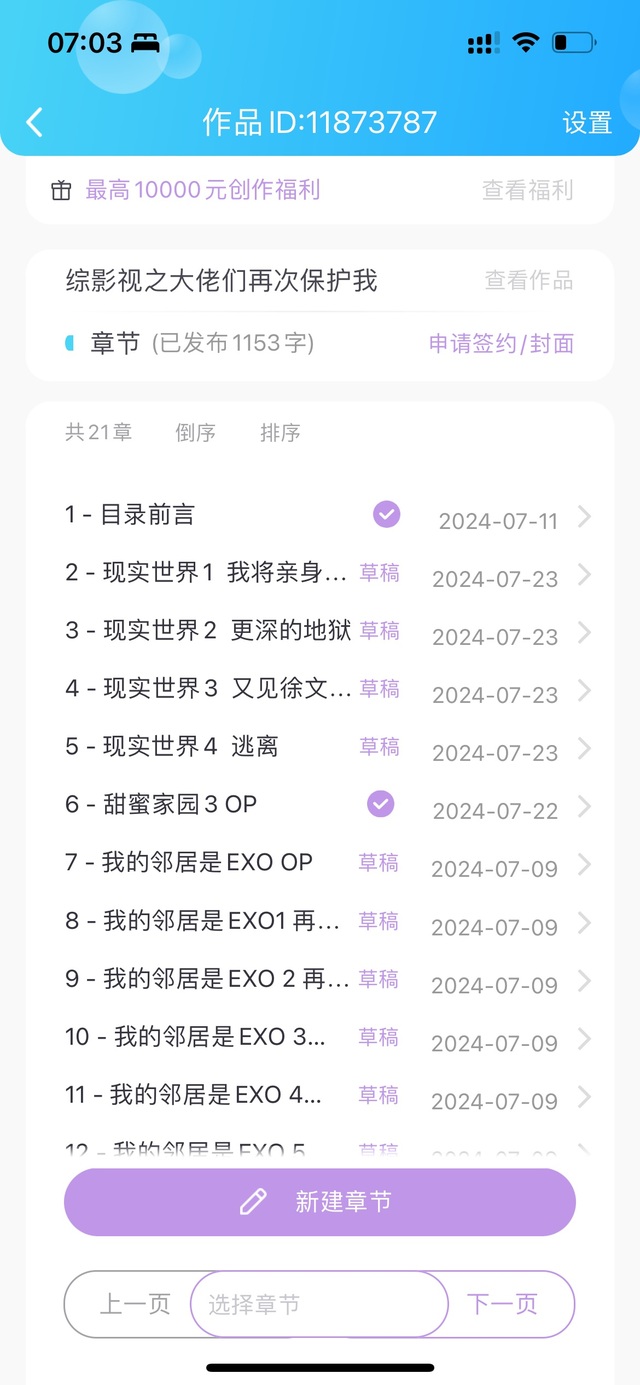The width and height of the screenshot is (640, 1385).
Task: Go to next page 下一页
Action: (503, 1304)
